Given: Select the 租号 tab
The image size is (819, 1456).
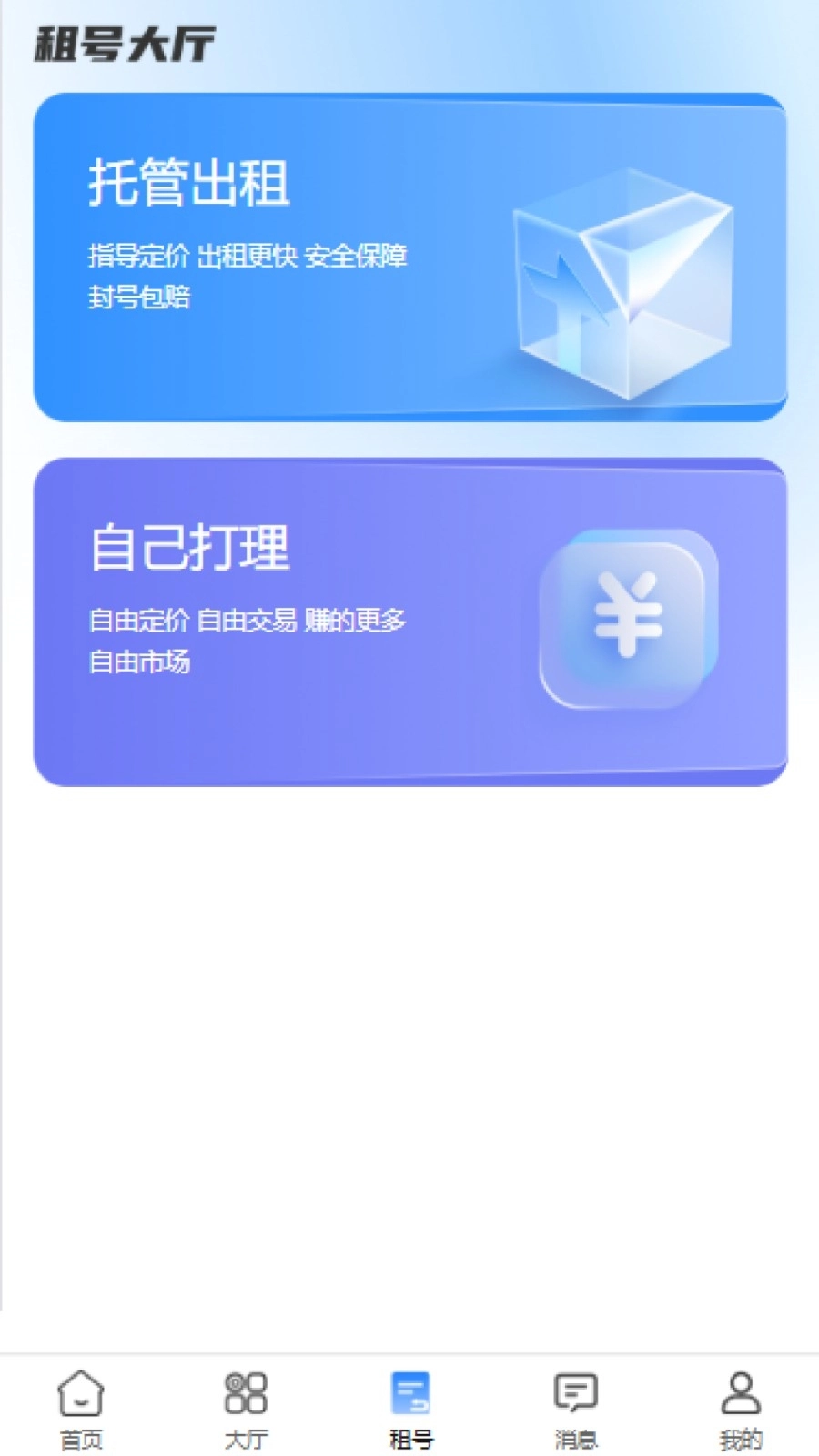Looking at the screenshot, I should 410,1409.
